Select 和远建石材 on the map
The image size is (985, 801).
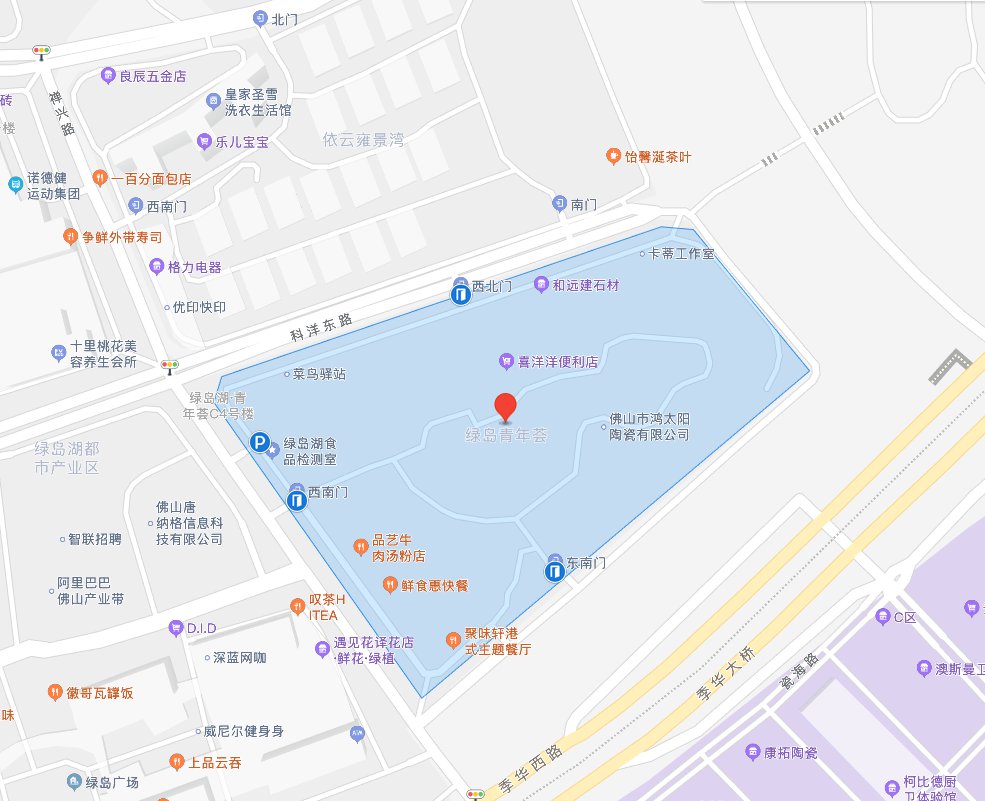541,285
